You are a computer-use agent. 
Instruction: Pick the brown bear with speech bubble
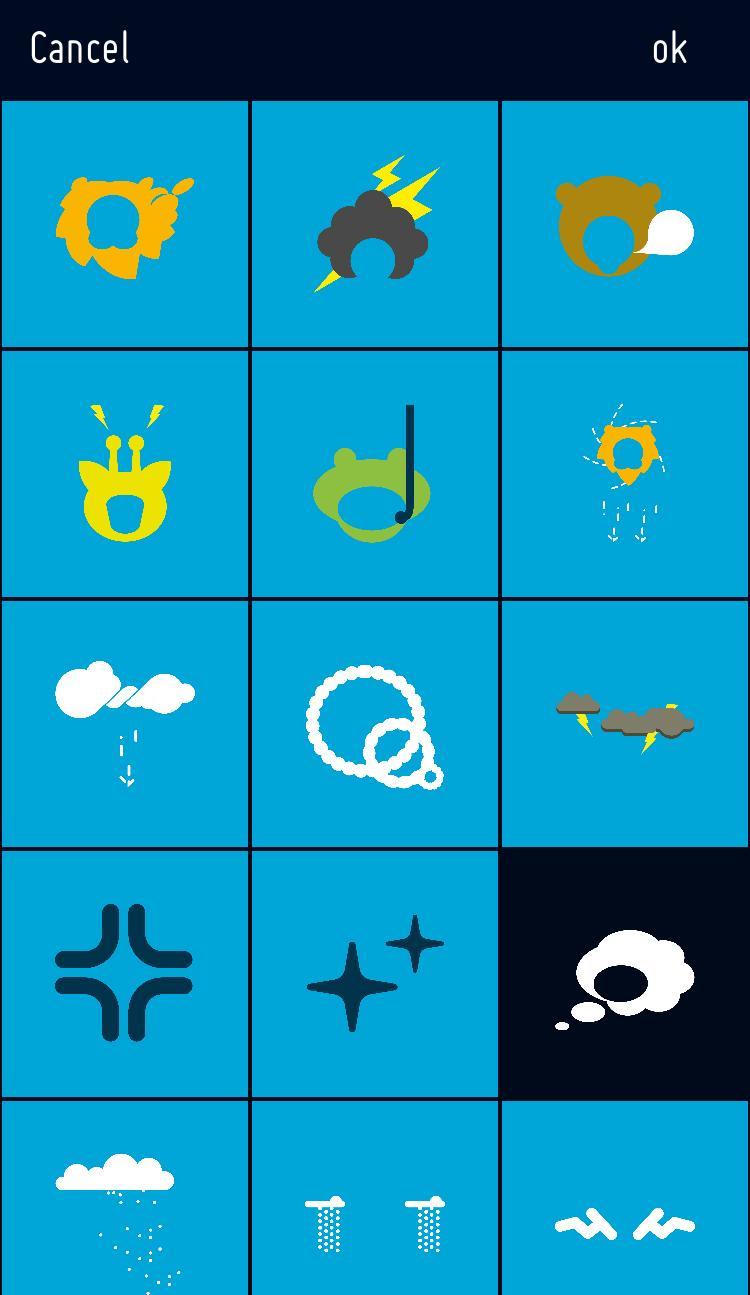click(625, 225)
